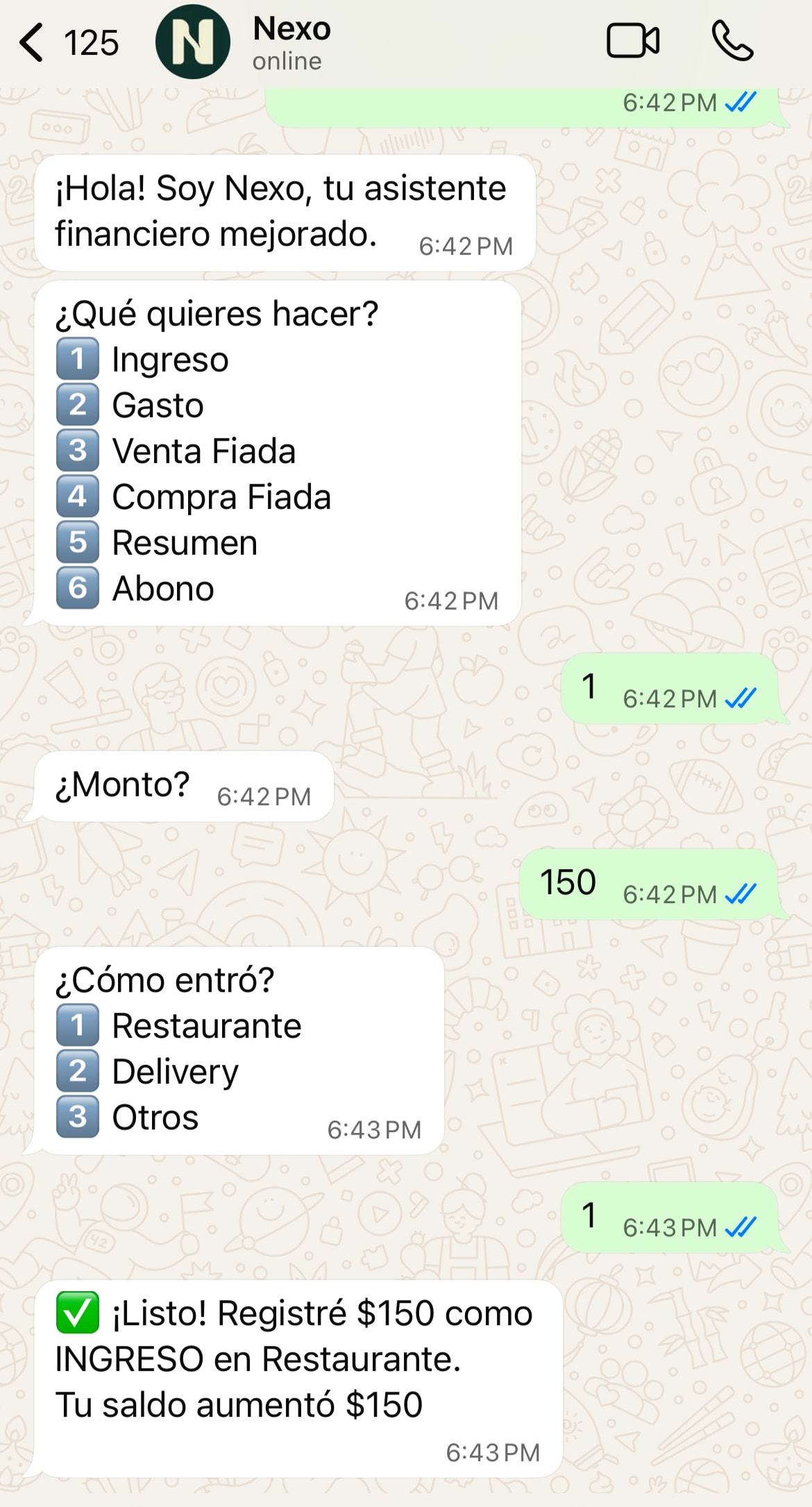Tap the 125 unread count label

pos(92,43)
